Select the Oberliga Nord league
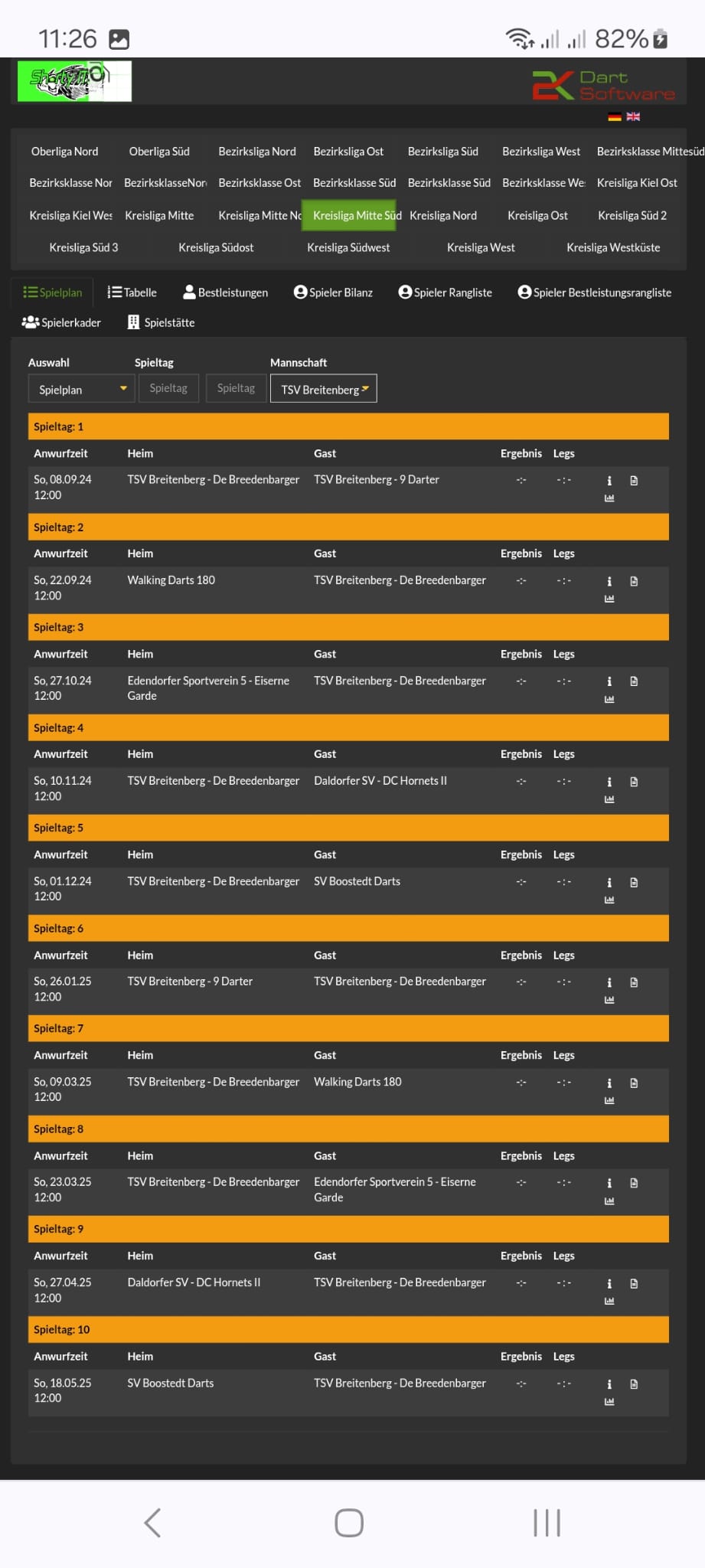 pos(65,152)
